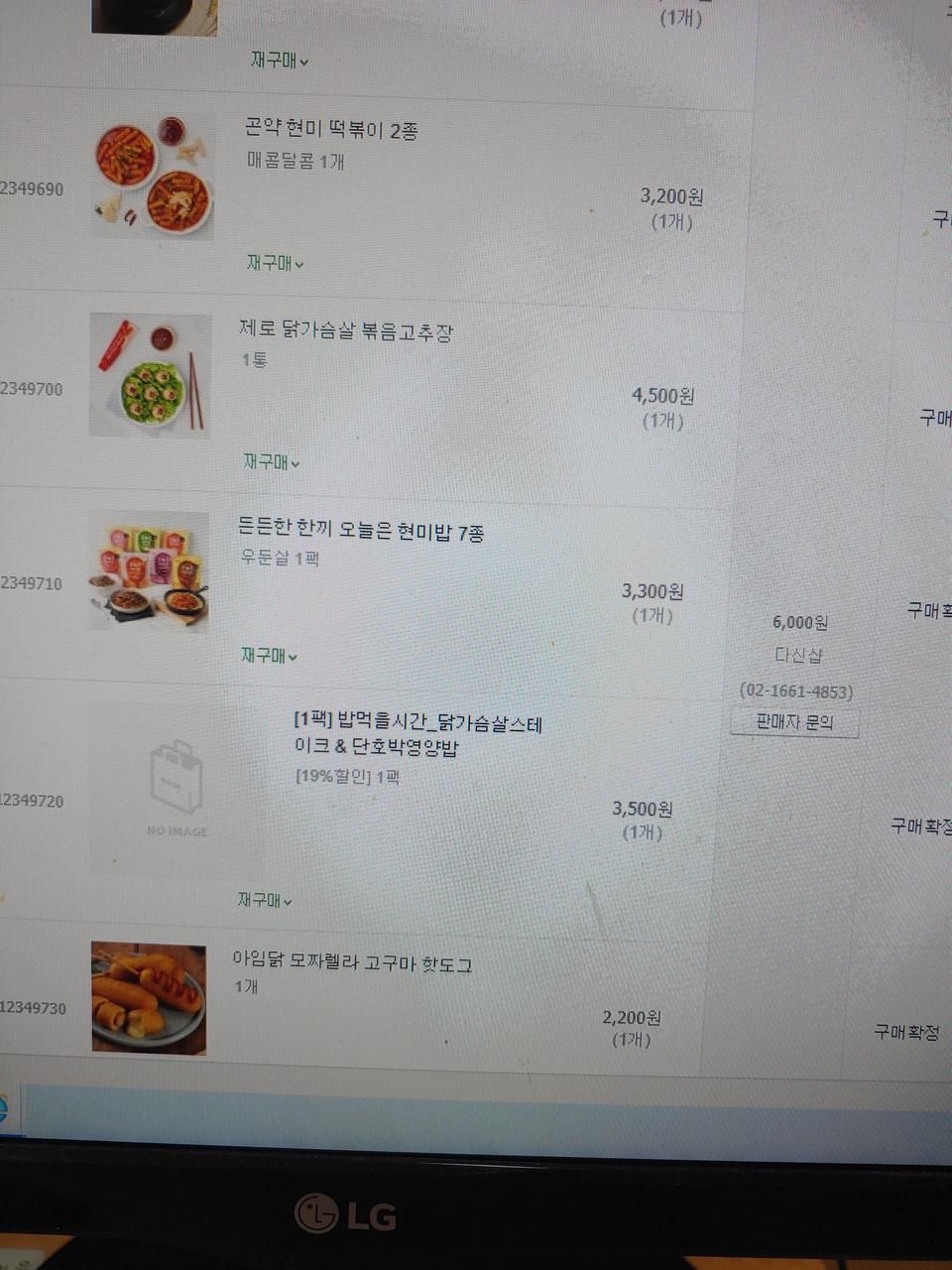Open the 밥먹을시간 닭가슴살스테이크 & 단호박영양밥 link
Viewport: 952px width, 1270px height.
point(418,734)
